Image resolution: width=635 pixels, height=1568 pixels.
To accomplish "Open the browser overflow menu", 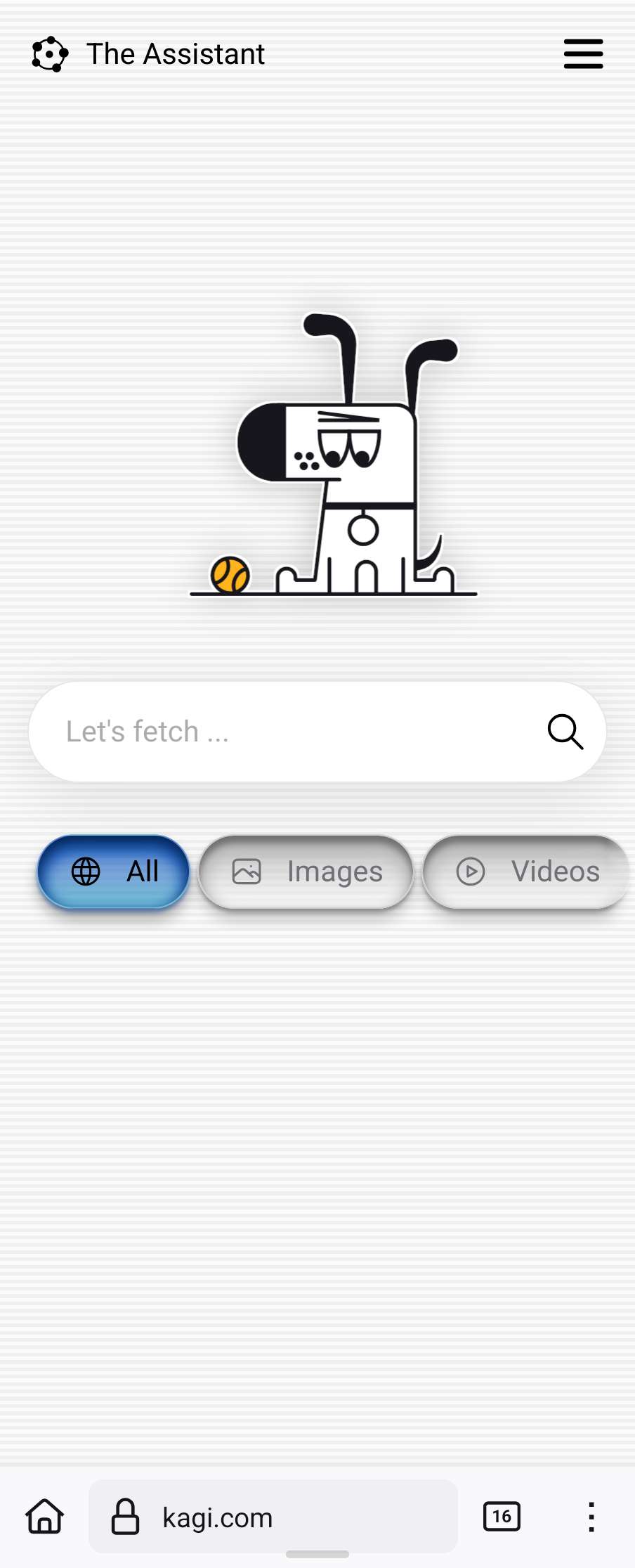I will 591,1517.
